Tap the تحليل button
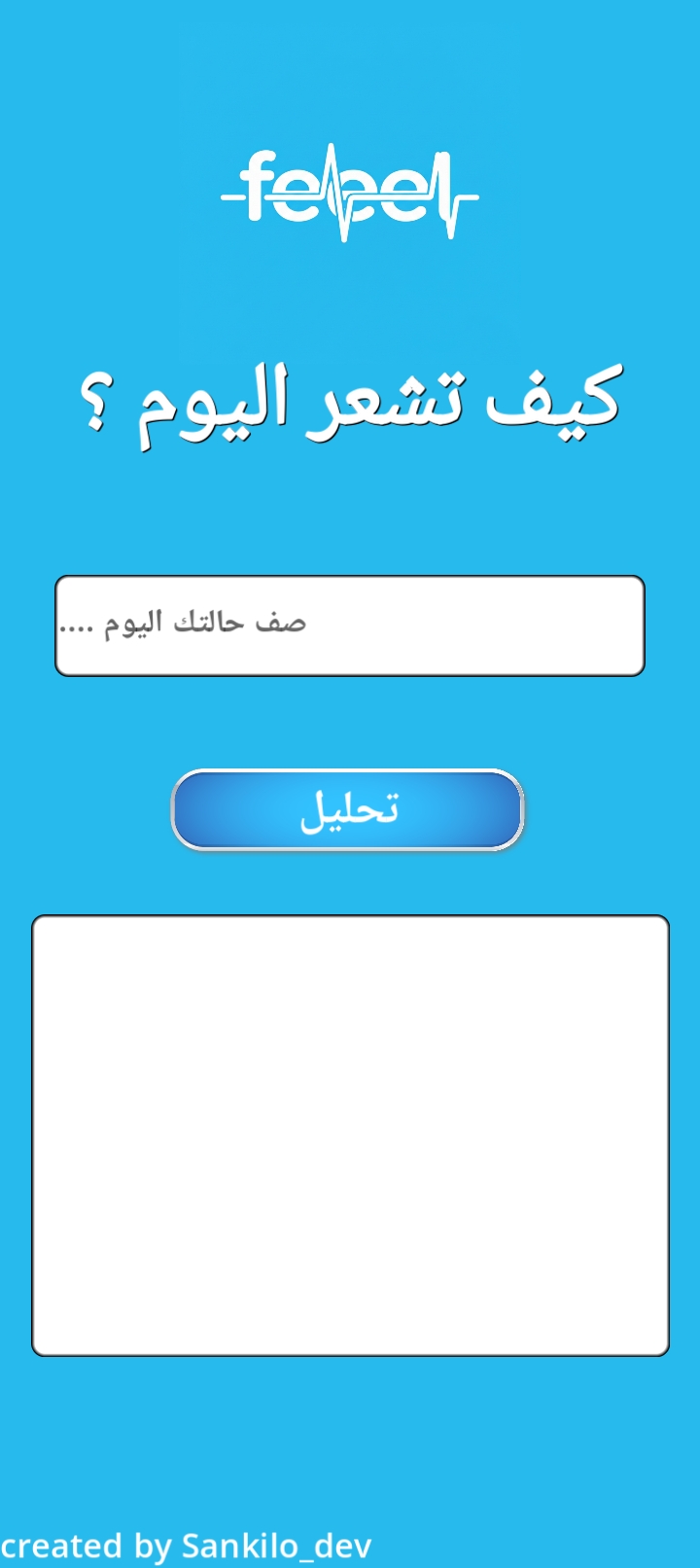The width and height of the screenshot is (700, 1568). 348,810
